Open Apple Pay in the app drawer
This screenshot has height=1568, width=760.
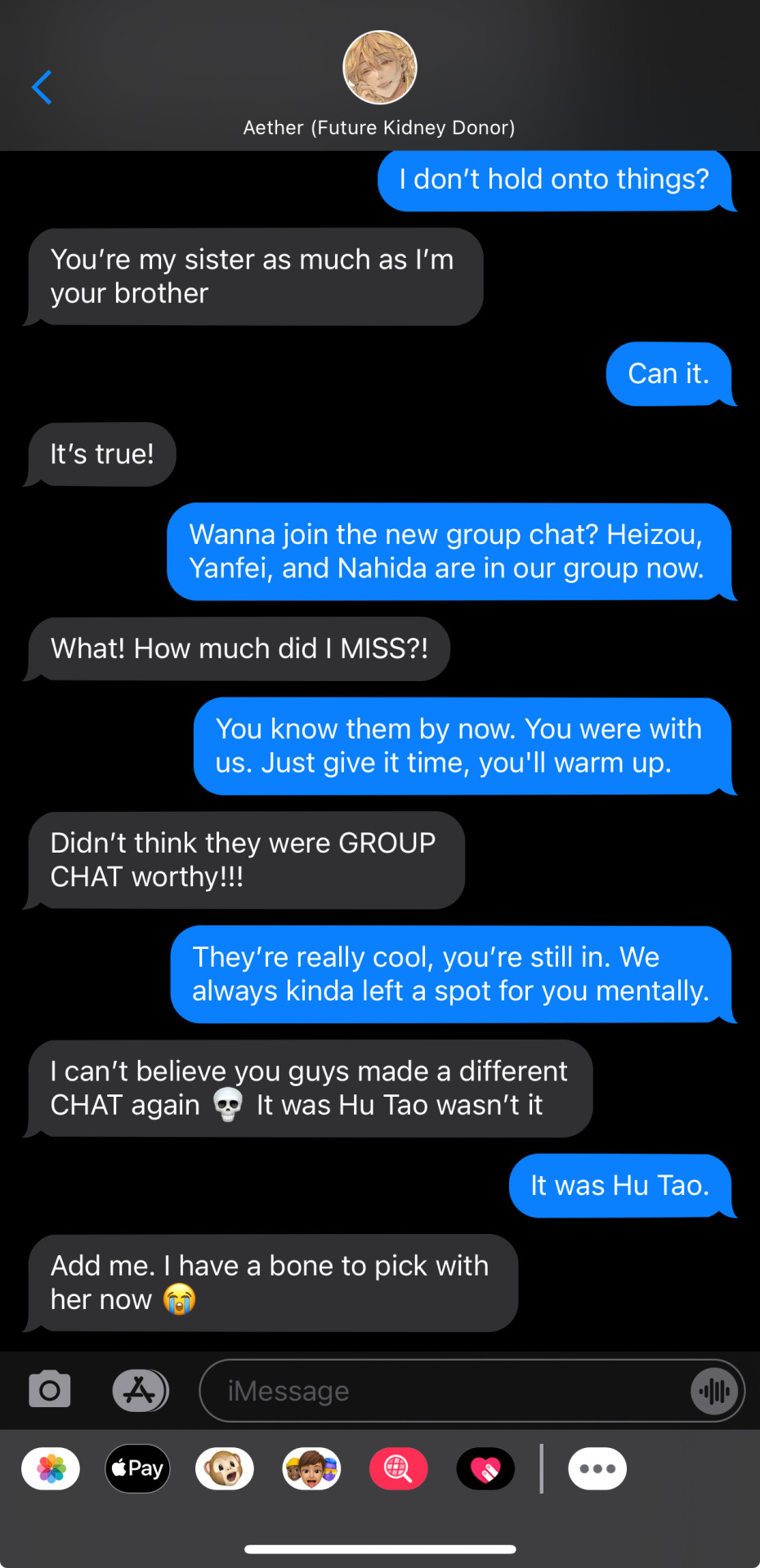[x=137, y=1468]
